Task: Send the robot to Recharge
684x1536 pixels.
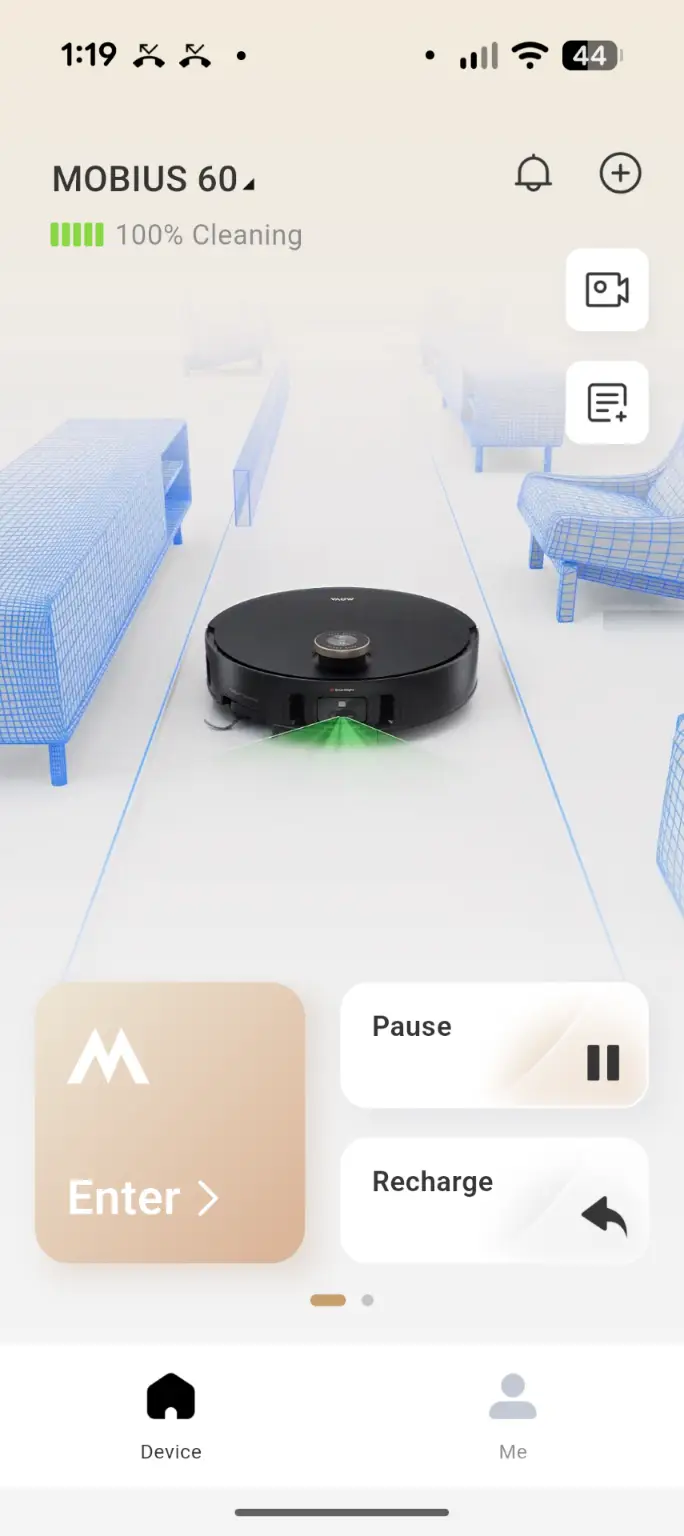Action: [x=494, y=1200]
